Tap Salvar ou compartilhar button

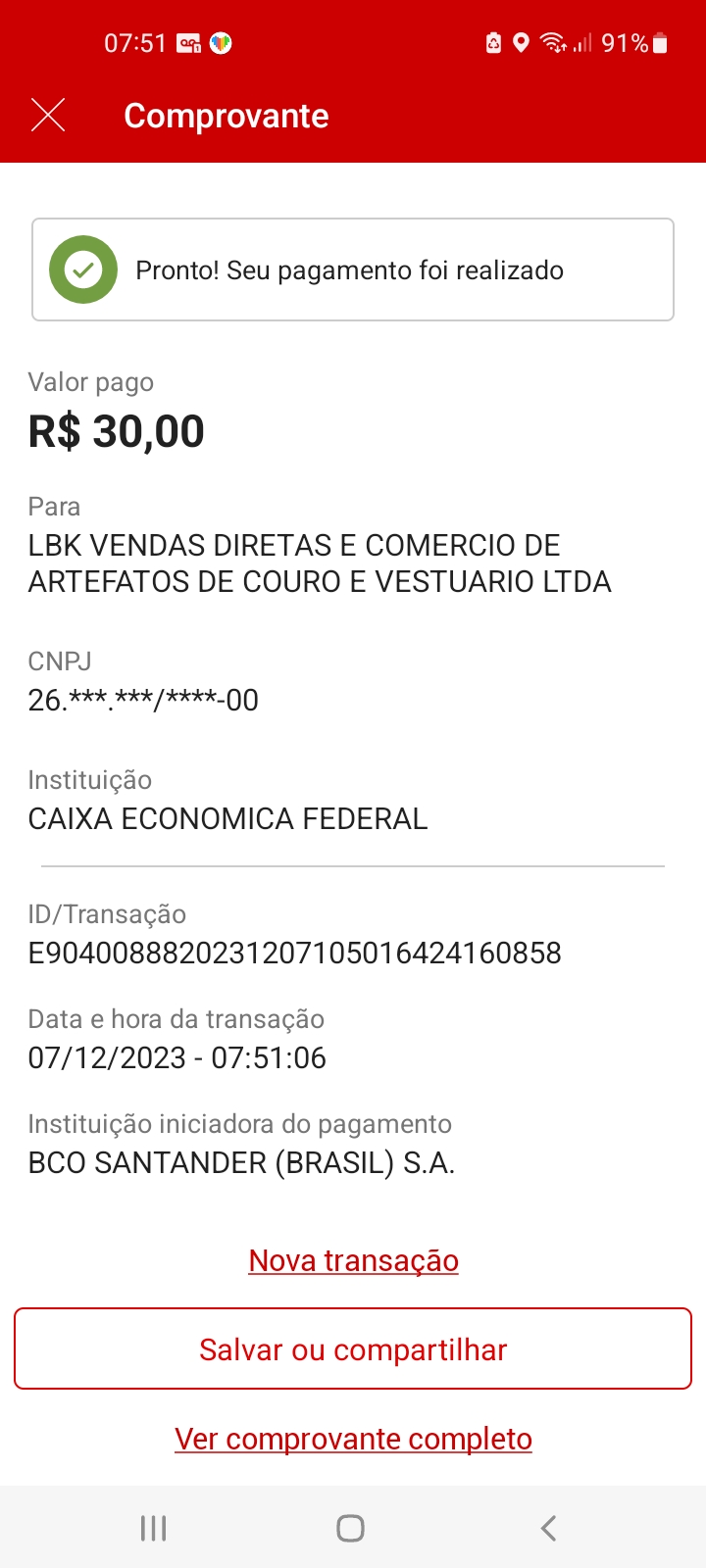(x=353, y=1349)
